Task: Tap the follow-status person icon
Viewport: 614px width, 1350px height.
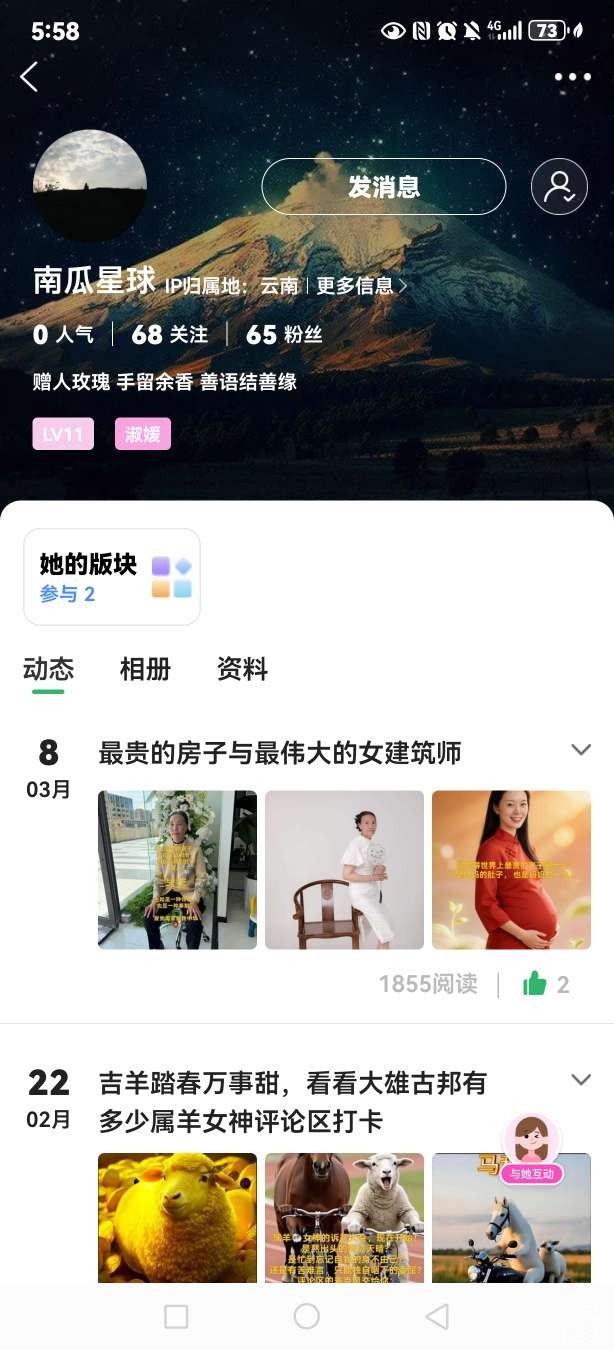Action: pyautogui.click(x=558, y=187)
